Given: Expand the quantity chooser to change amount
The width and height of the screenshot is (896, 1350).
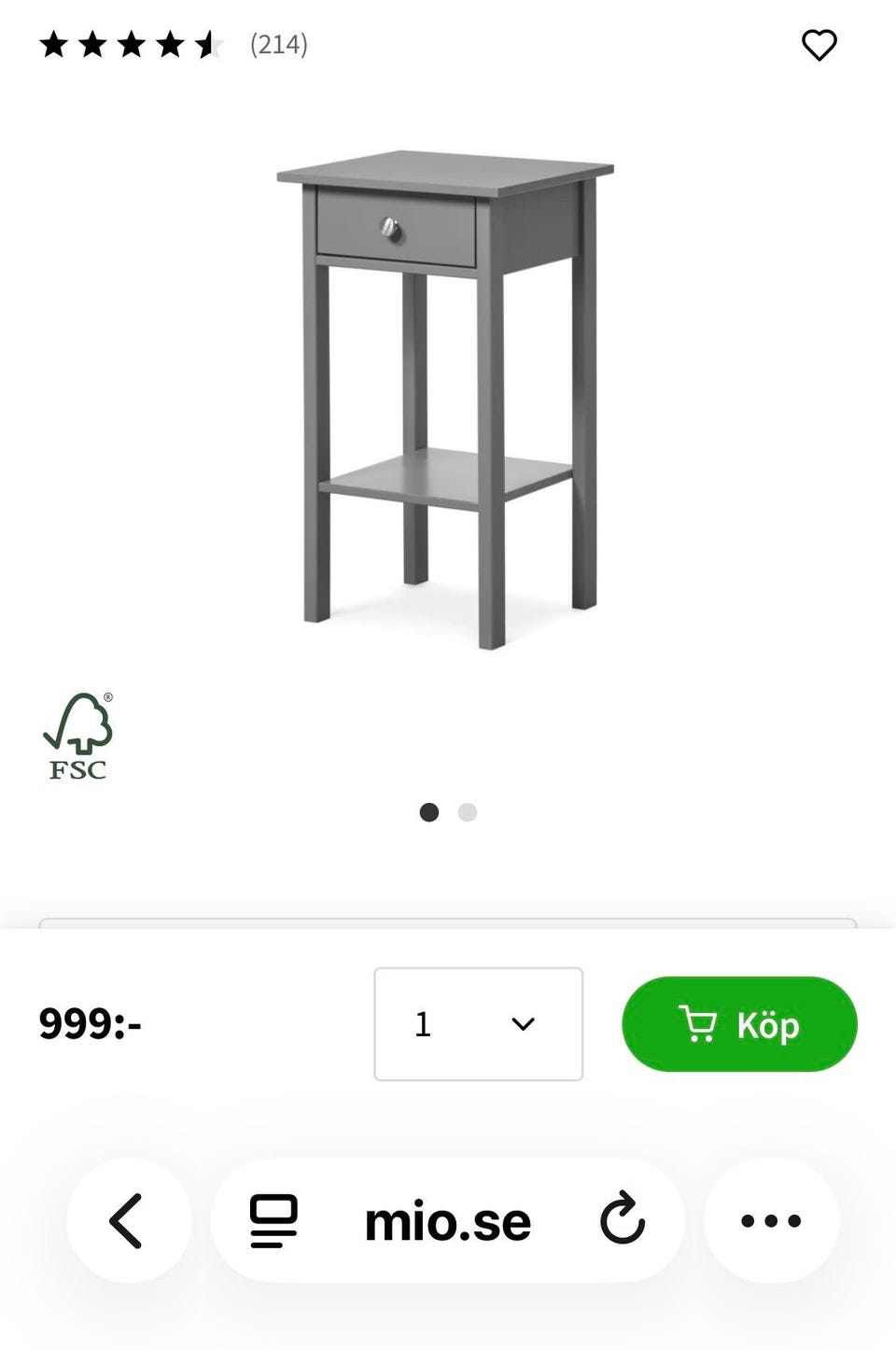Looking at the screenshot, I should point(478,1024).
